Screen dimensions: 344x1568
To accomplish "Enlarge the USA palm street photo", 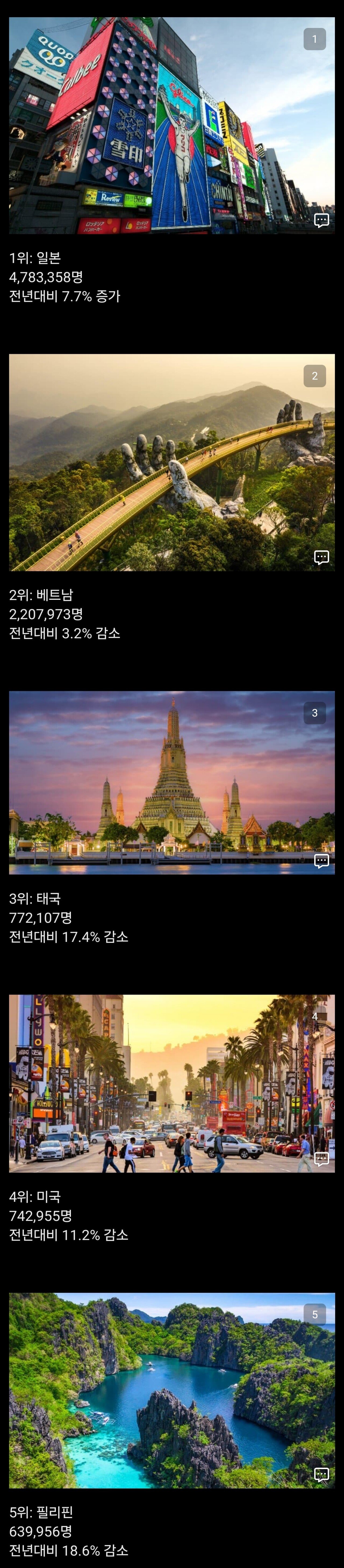I will tap(172, 1083).
